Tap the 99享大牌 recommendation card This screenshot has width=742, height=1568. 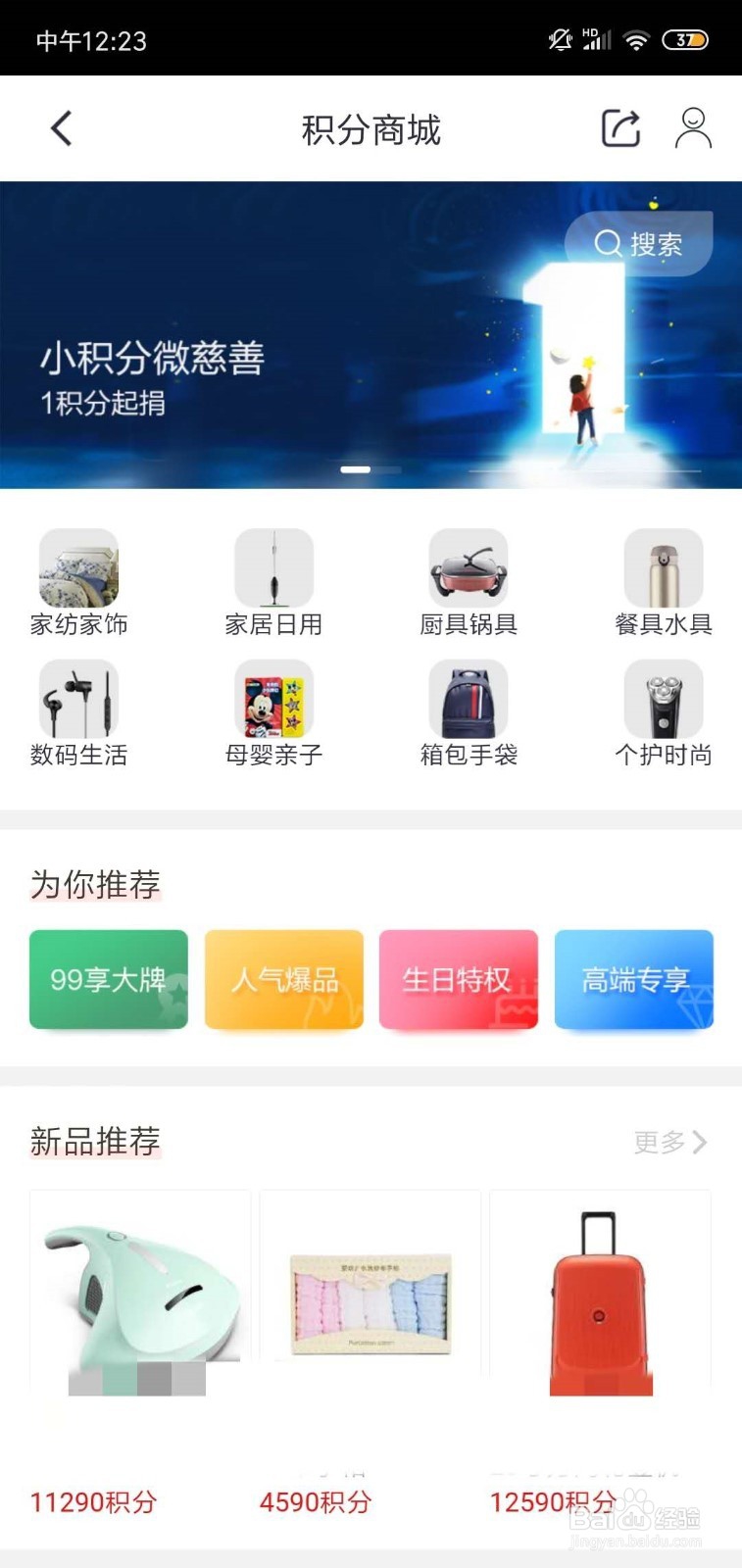click(109, 979)
